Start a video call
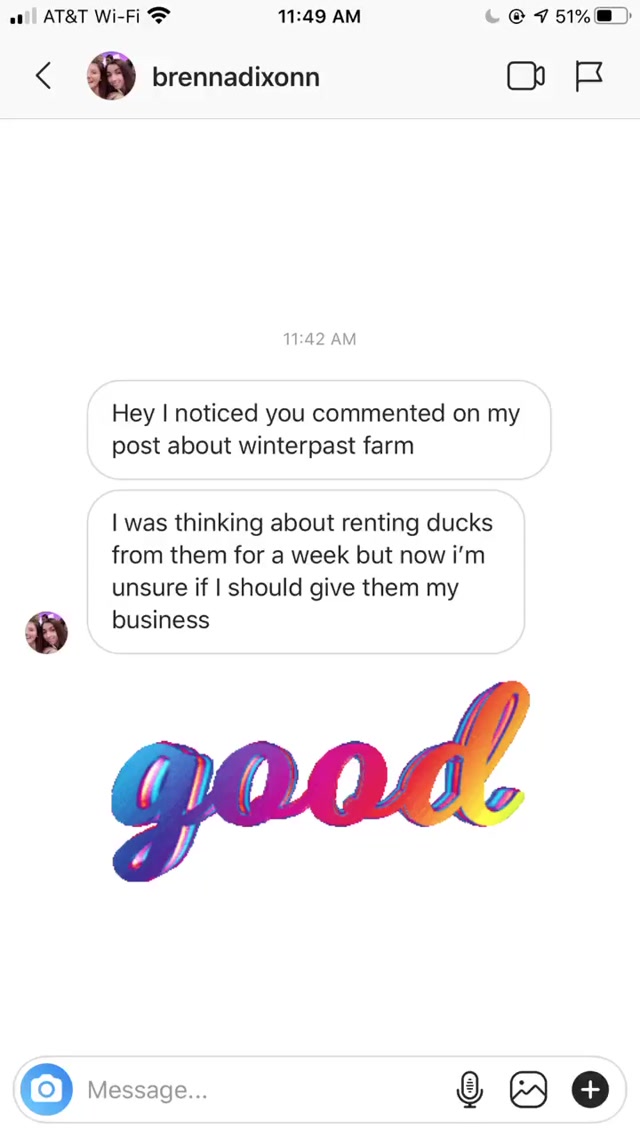Screen dimensions: 640x1136 tap(525, 76)
